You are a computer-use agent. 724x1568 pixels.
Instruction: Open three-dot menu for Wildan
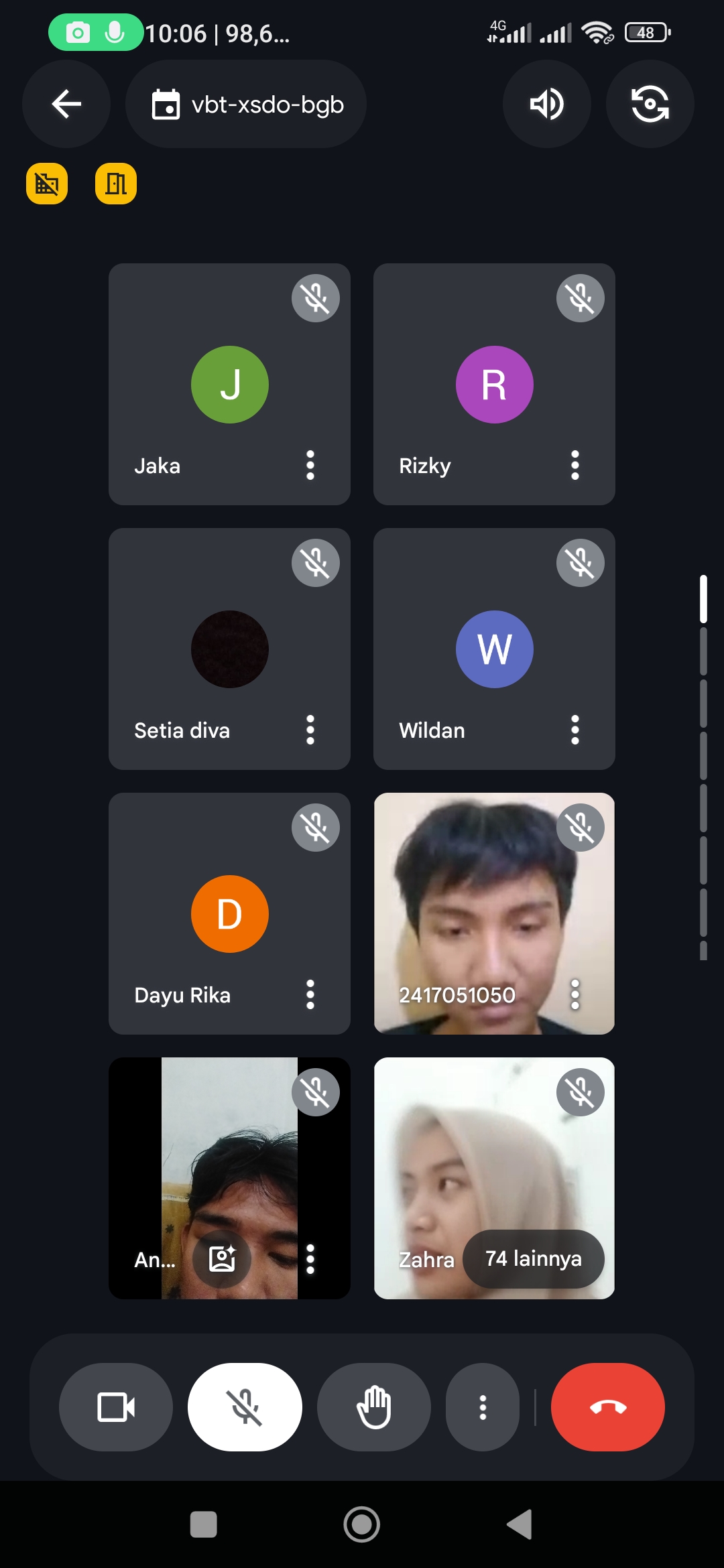[x=575, y=730]
